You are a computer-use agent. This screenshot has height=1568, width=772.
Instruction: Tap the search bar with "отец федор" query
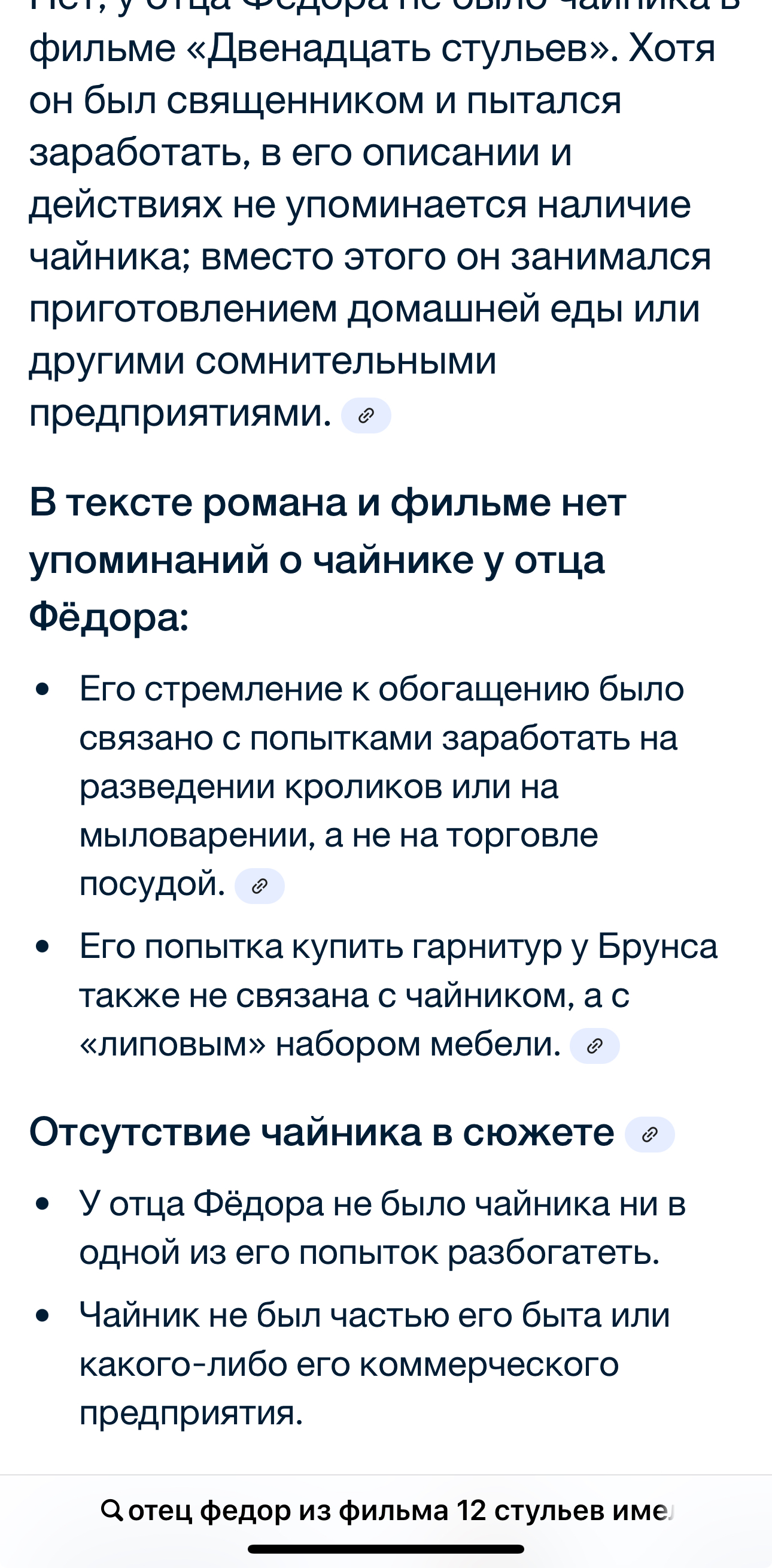(385, 1511)
